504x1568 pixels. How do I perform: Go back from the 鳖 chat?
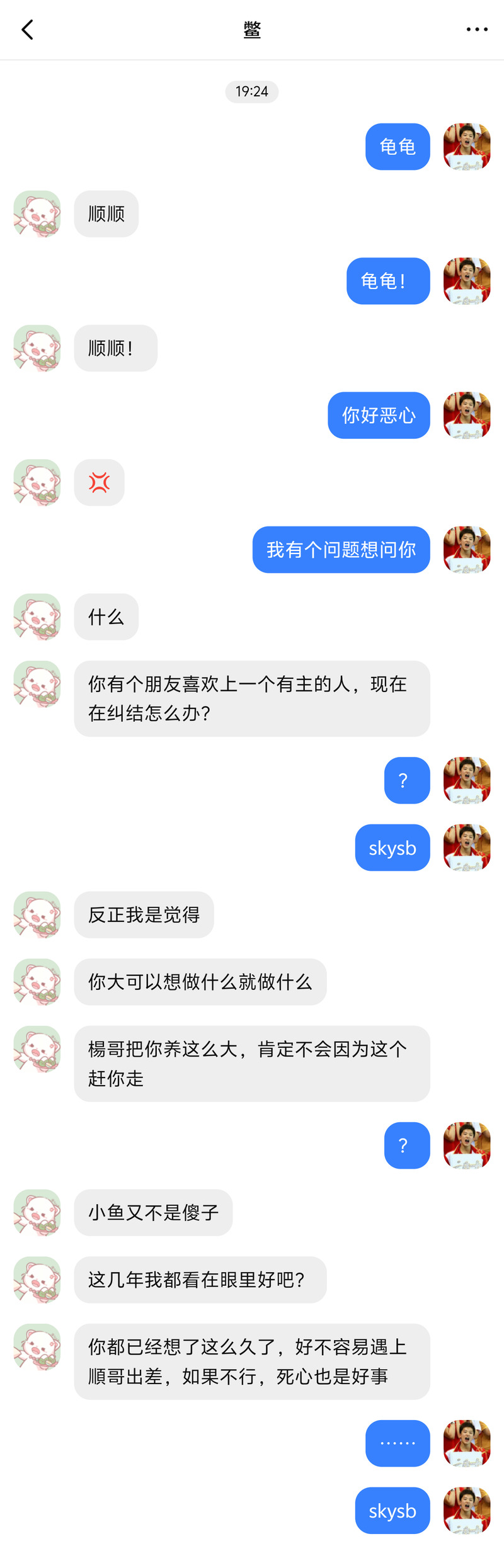tap(27, 30)
